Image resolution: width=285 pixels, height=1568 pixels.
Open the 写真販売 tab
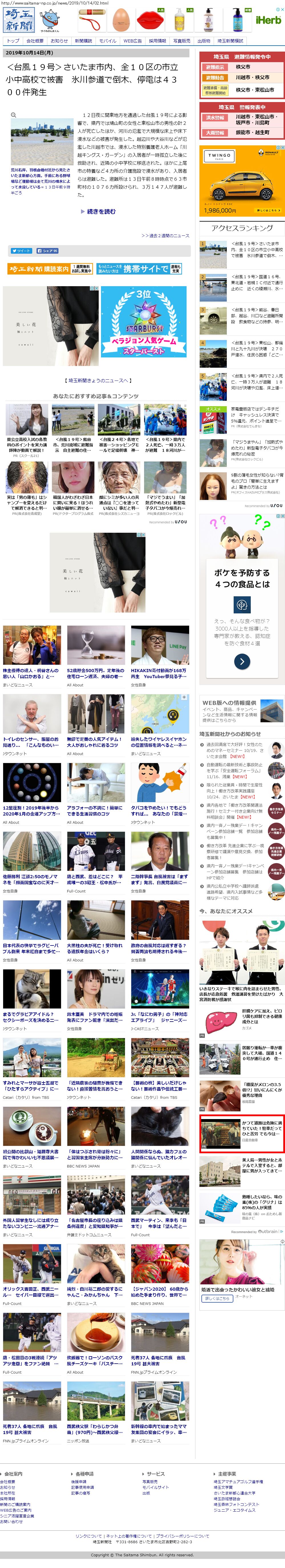pyautogui.click(x=181, y=41)
